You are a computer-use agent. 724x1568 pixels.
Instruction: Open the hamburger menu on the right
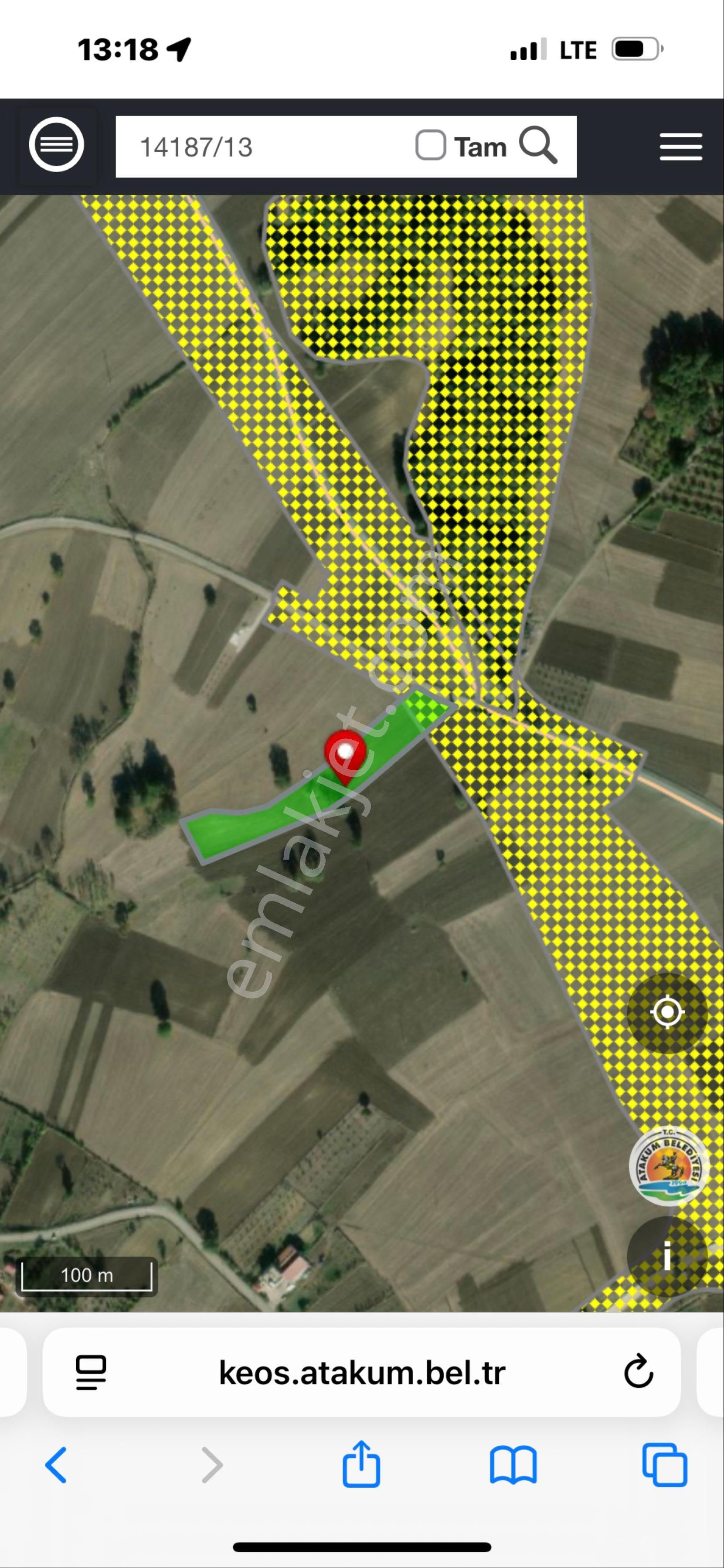pyautogui.click(x=681, y=147)
